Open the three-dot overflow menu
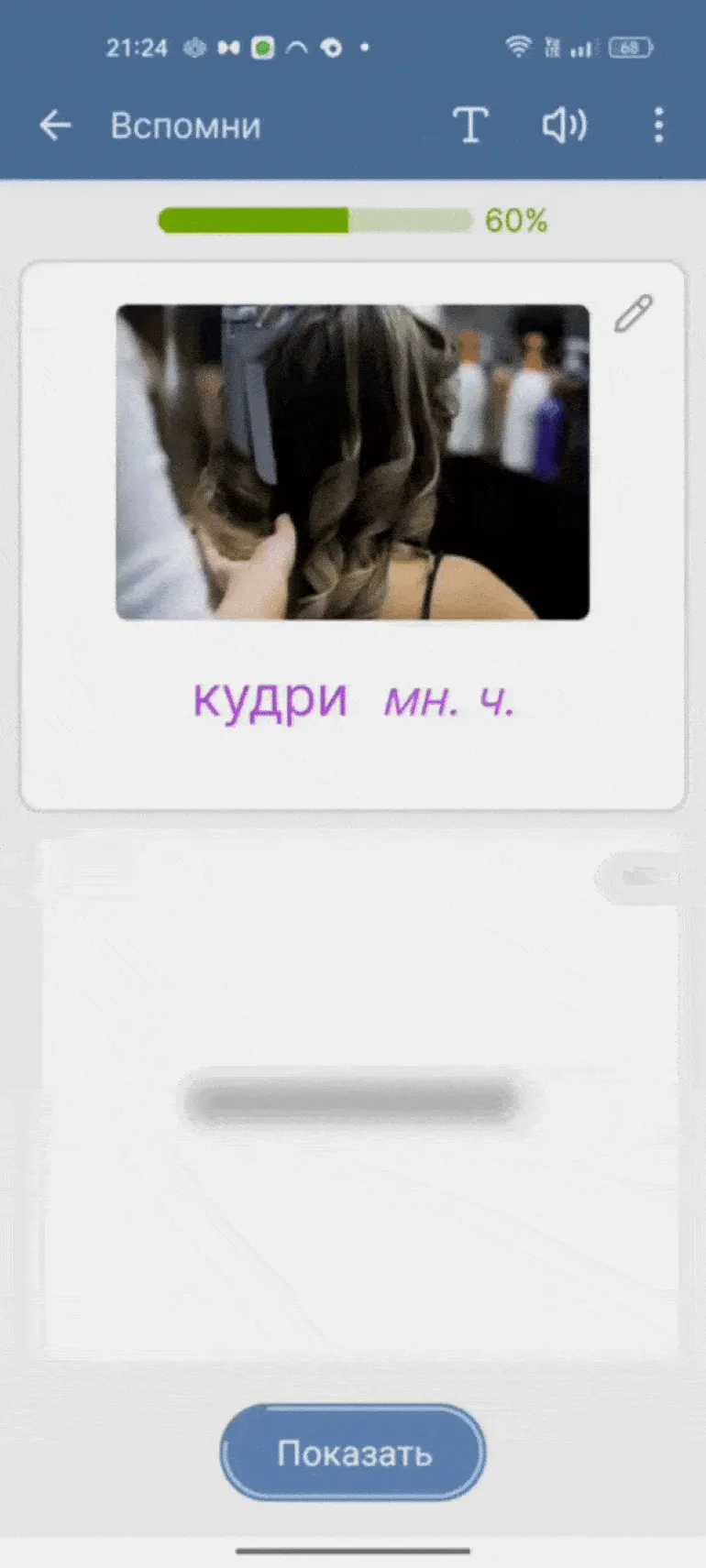 (x=658, y=126)
